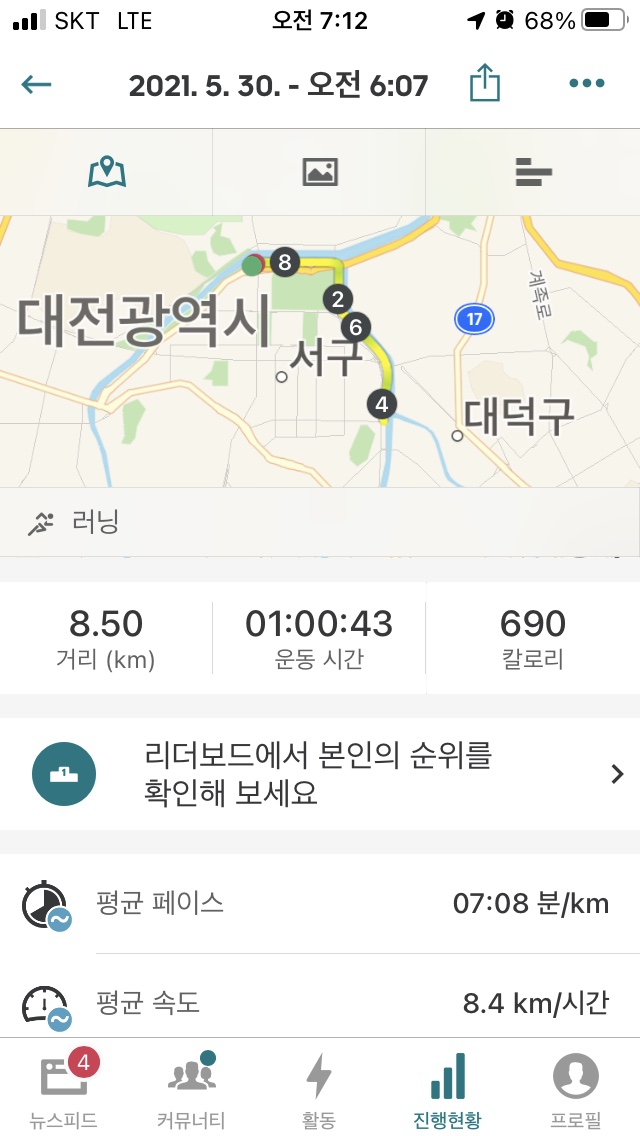Open the running route map
The height and width of the screenshot is (1136, 640).
320,350
